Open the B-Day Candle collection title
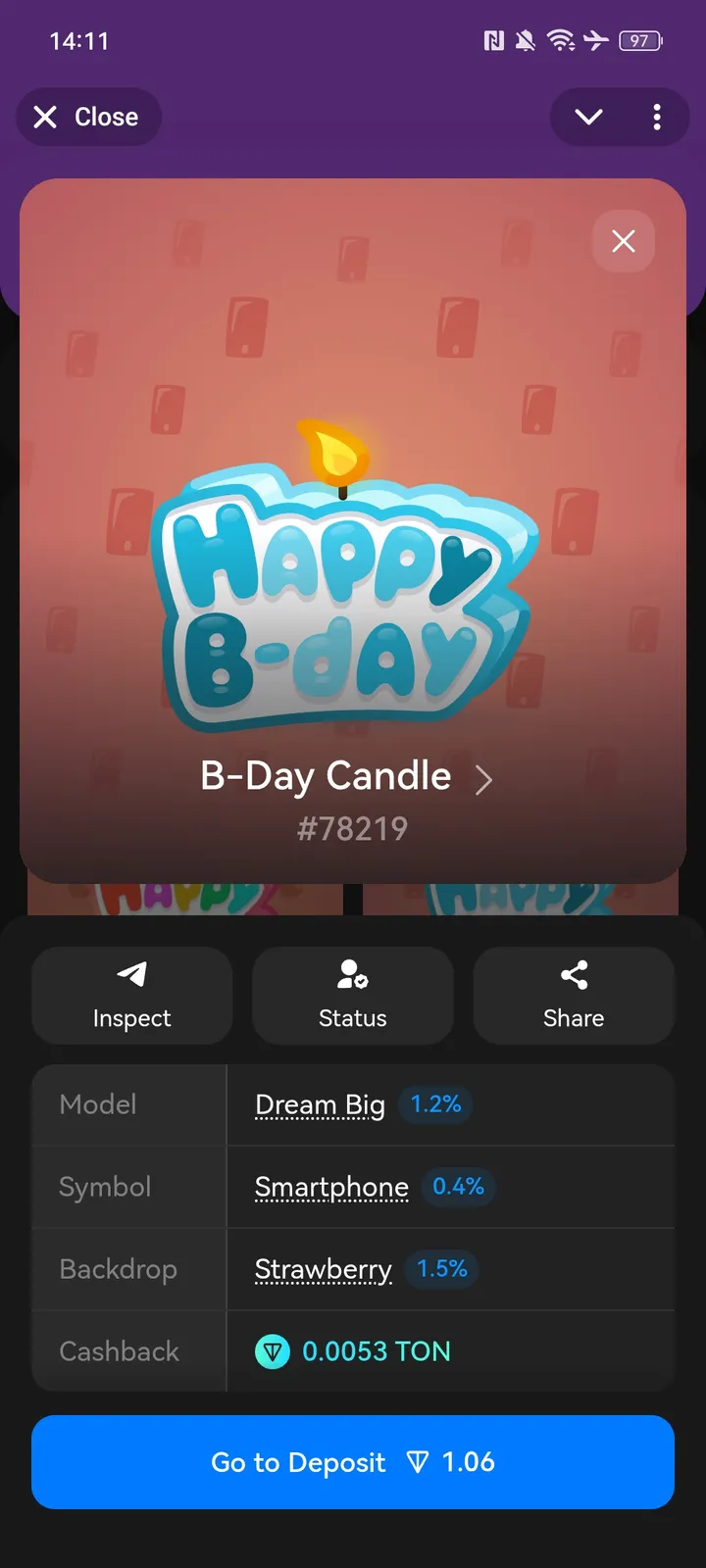 (345, 776)
